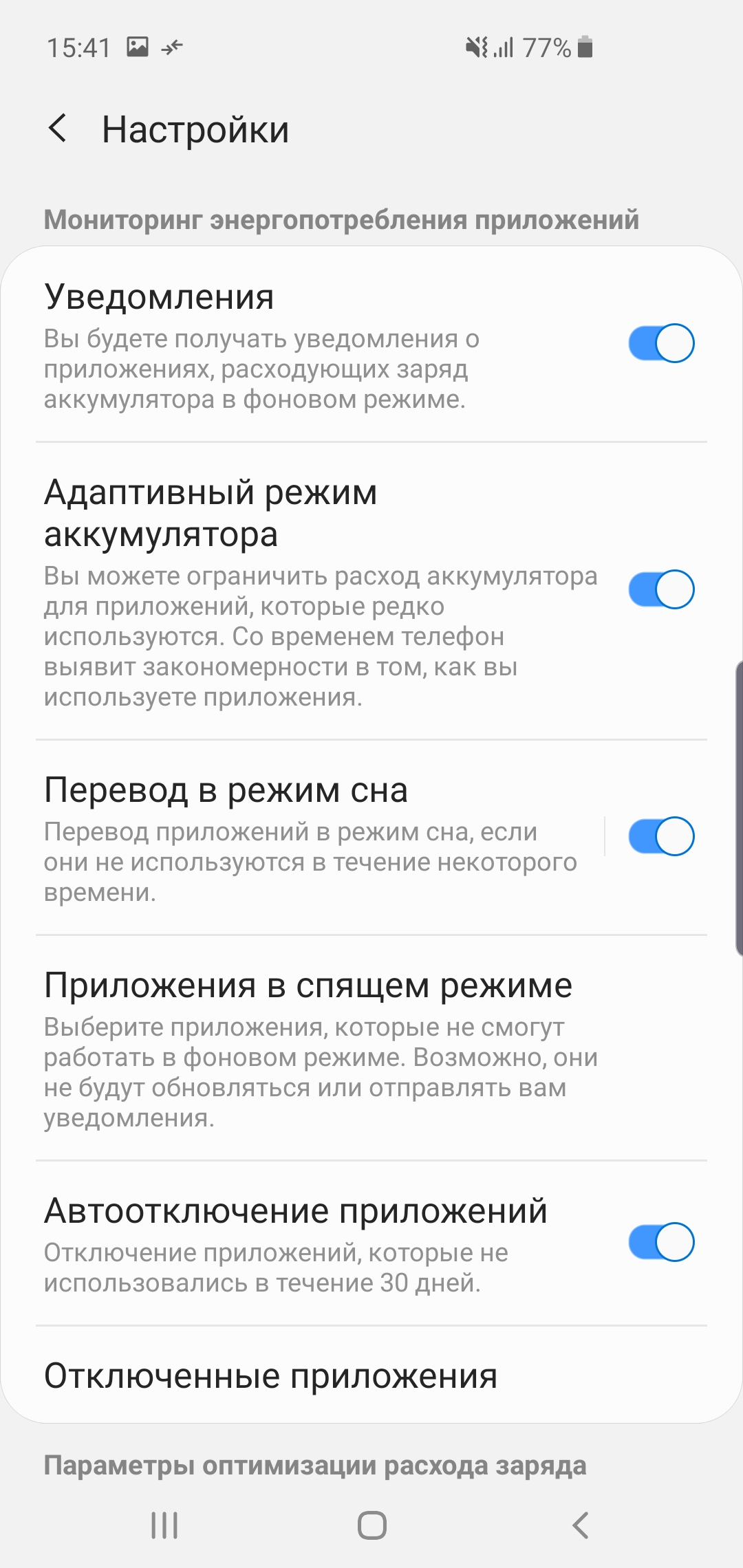The width and height of the screenshot is (743, 1568).
Task: Switch off the Автоотключение приложений toggle
Action: click(x=661, y=1242)
